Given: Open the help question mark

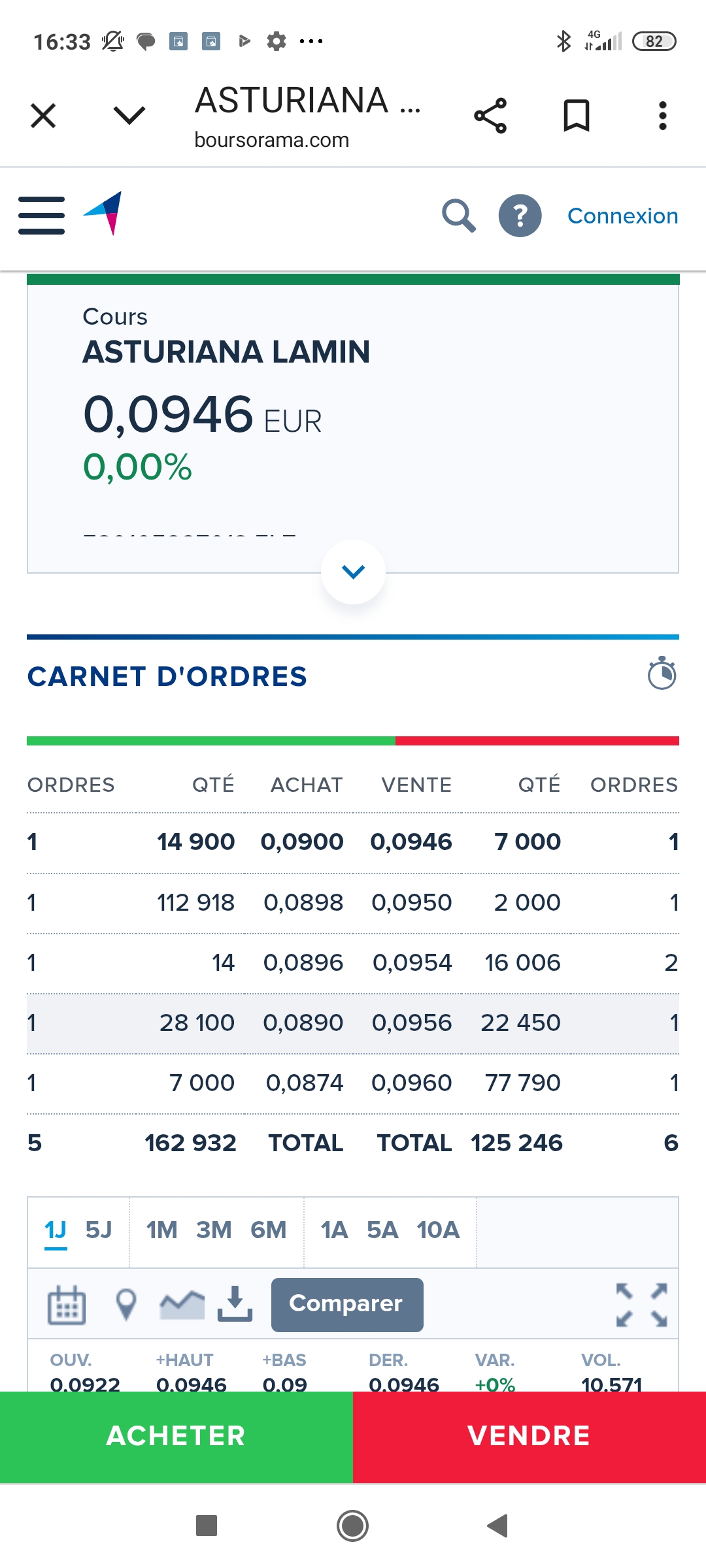Looking at the screenshot, I should pos(520,216).
